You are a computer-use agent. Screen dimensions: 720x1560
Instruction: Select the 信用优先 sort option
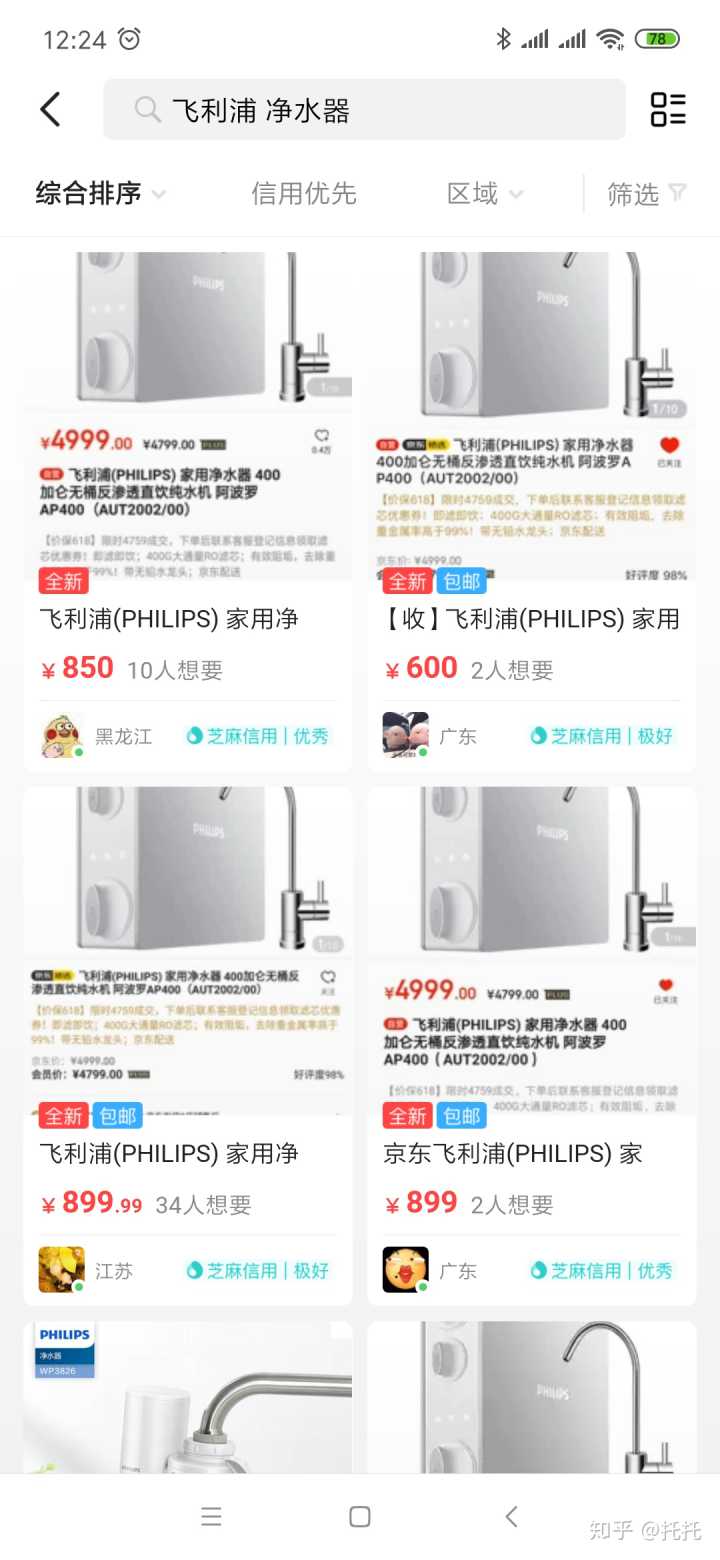303,193
